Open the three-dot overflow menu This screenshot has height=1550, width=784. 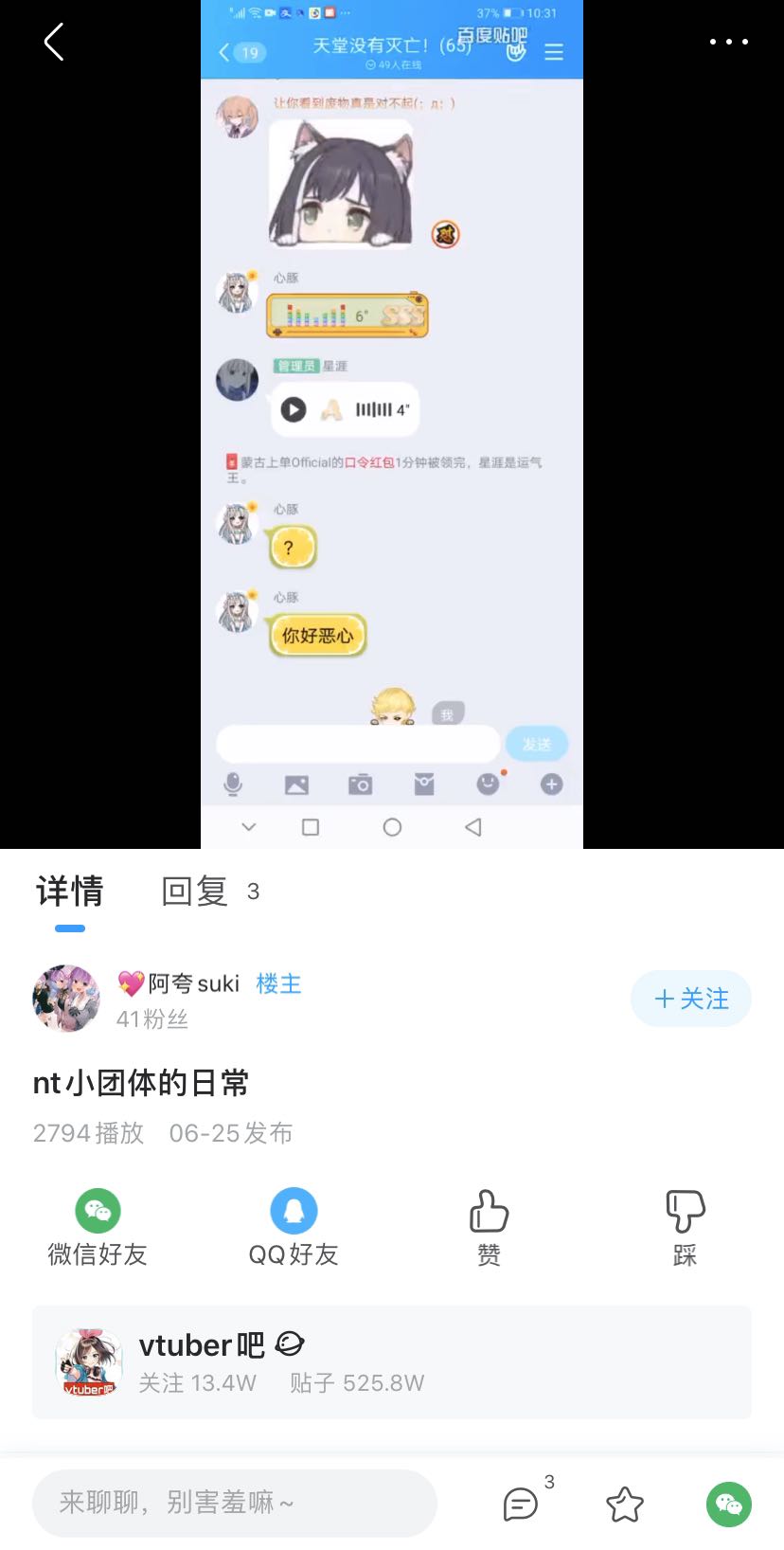pyautogui.click(x=729, y=42)
